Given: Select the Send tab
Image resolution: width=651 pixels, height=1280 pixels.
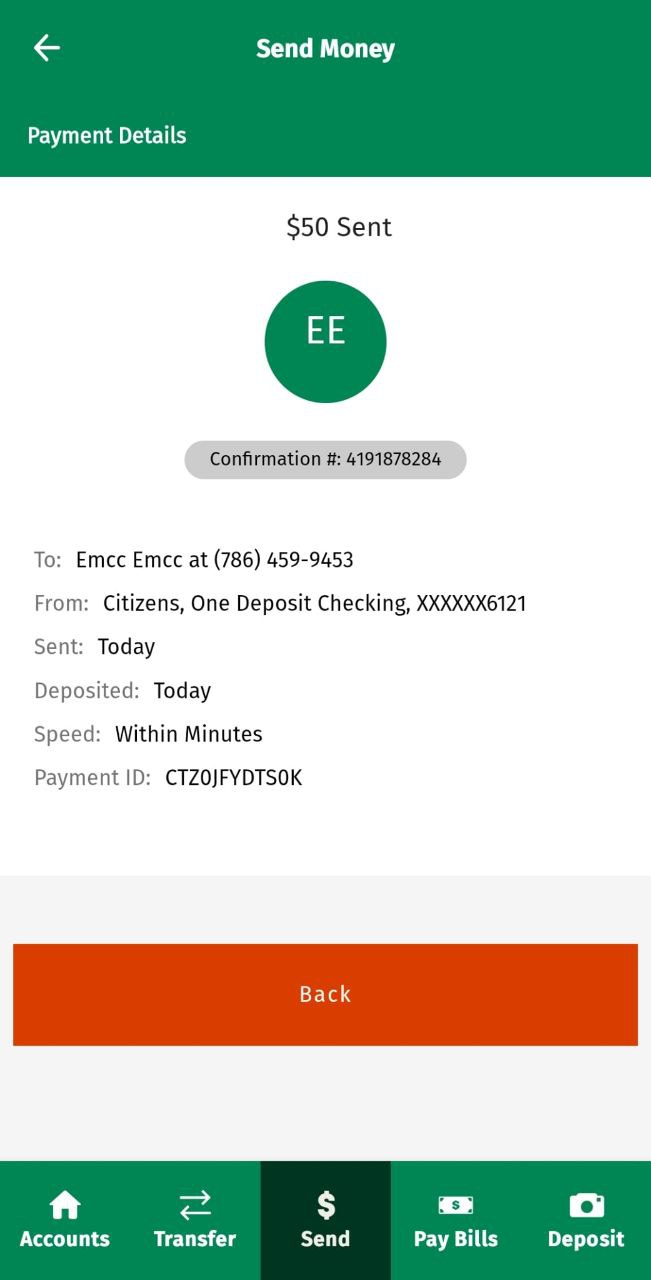Looking at the screenshot, I should (325, 1220).
